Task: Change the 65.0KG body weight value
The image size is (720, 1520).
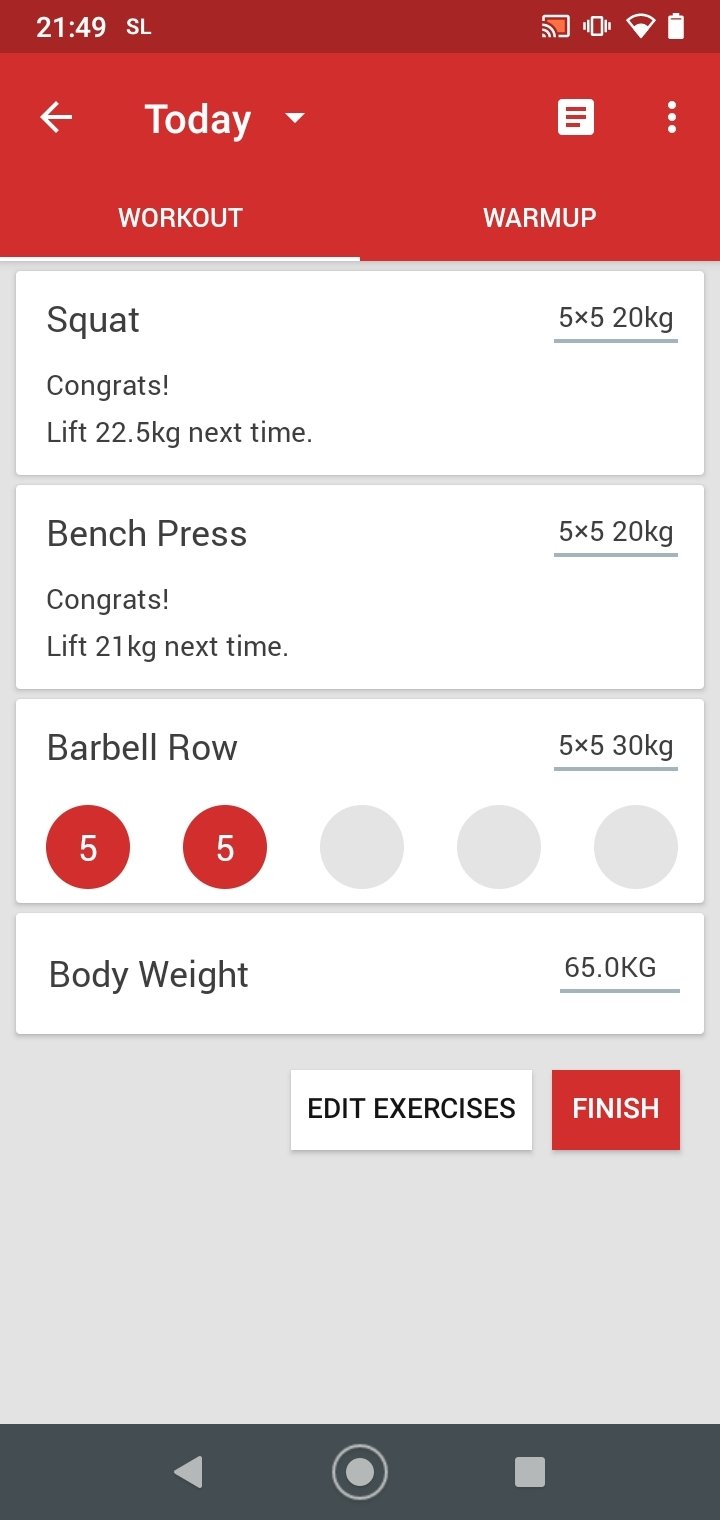Action: point(619,970)
